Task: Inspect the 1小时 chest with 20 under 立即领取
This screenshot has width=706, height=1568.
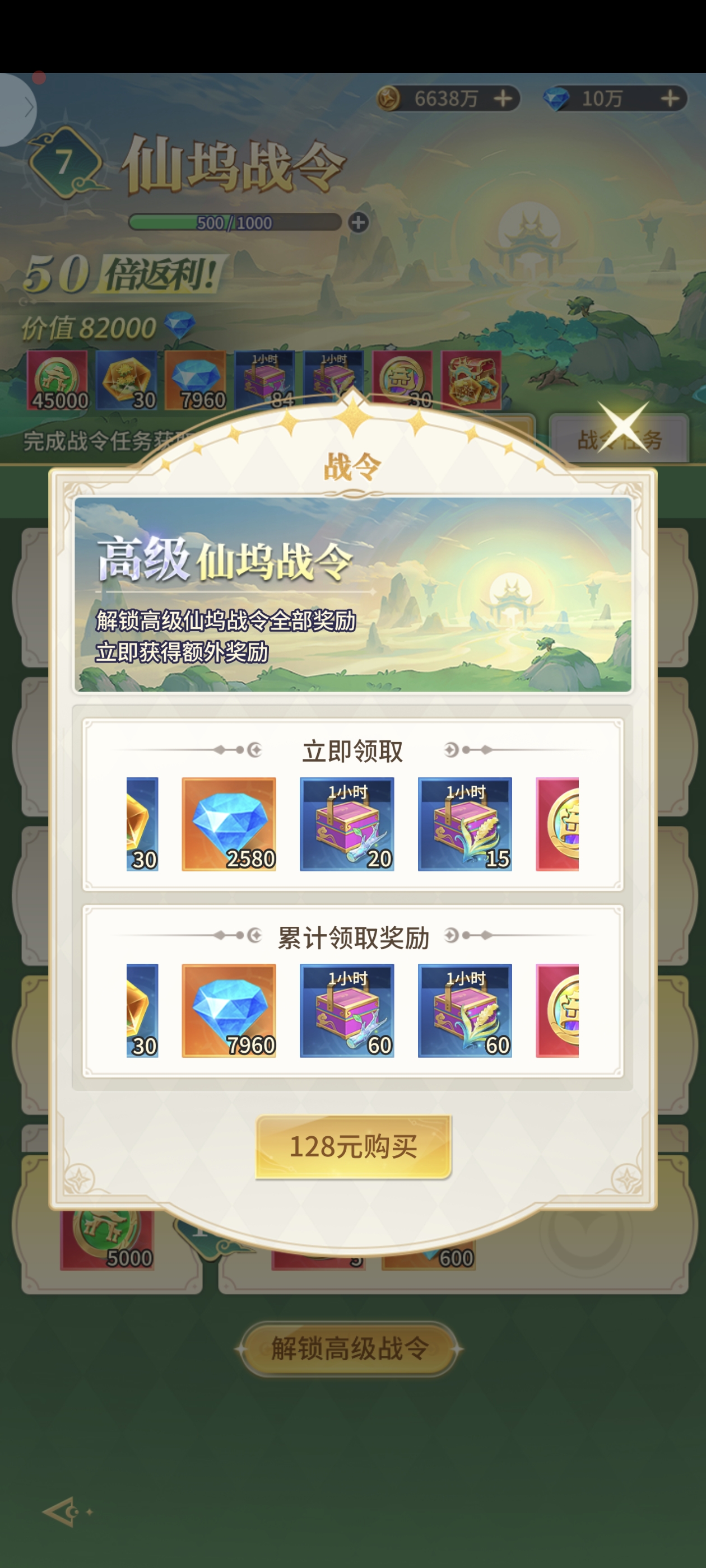Action: pos(347,824)
